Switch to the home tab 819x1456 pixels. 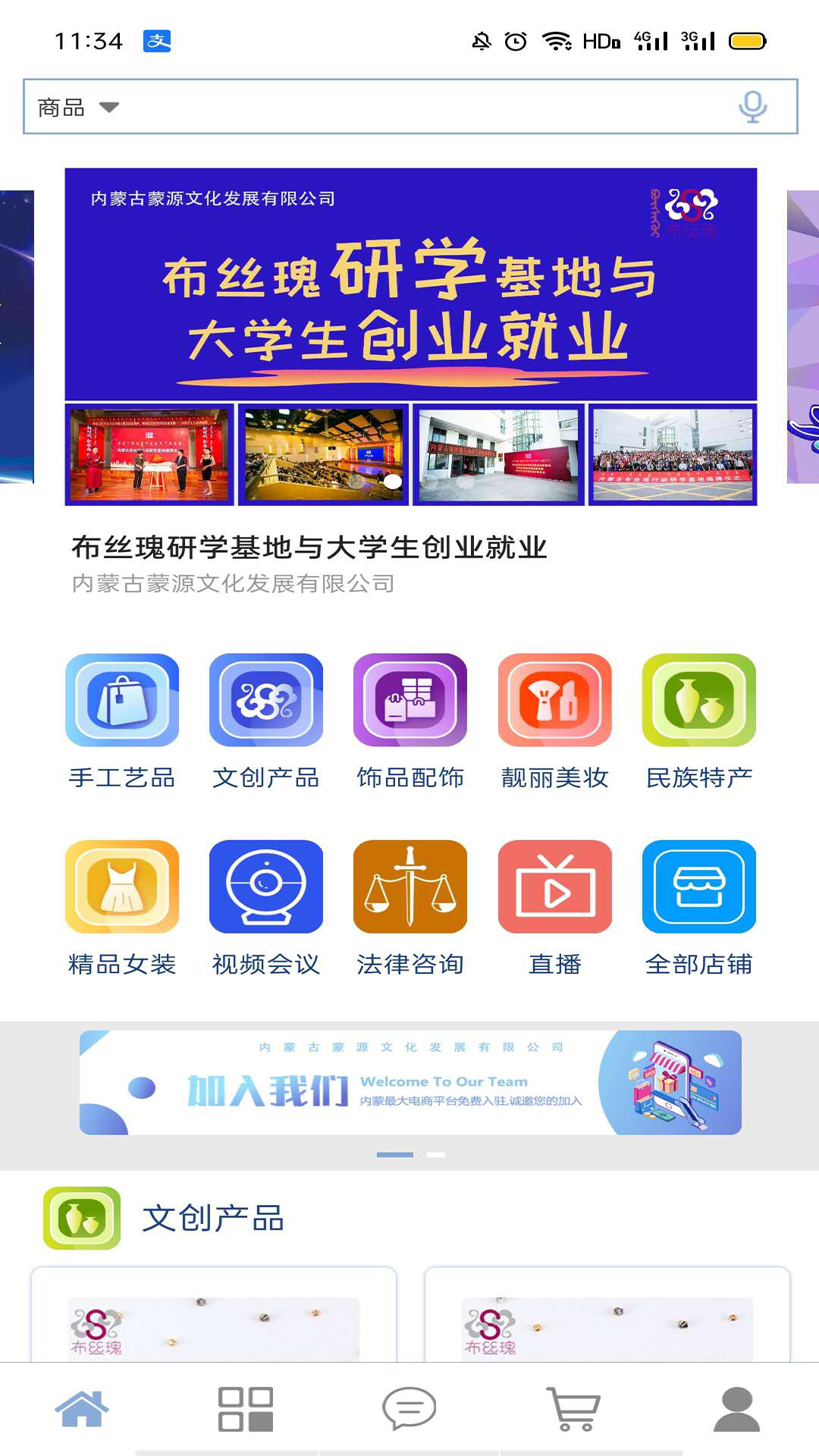tap(82, 1409)
